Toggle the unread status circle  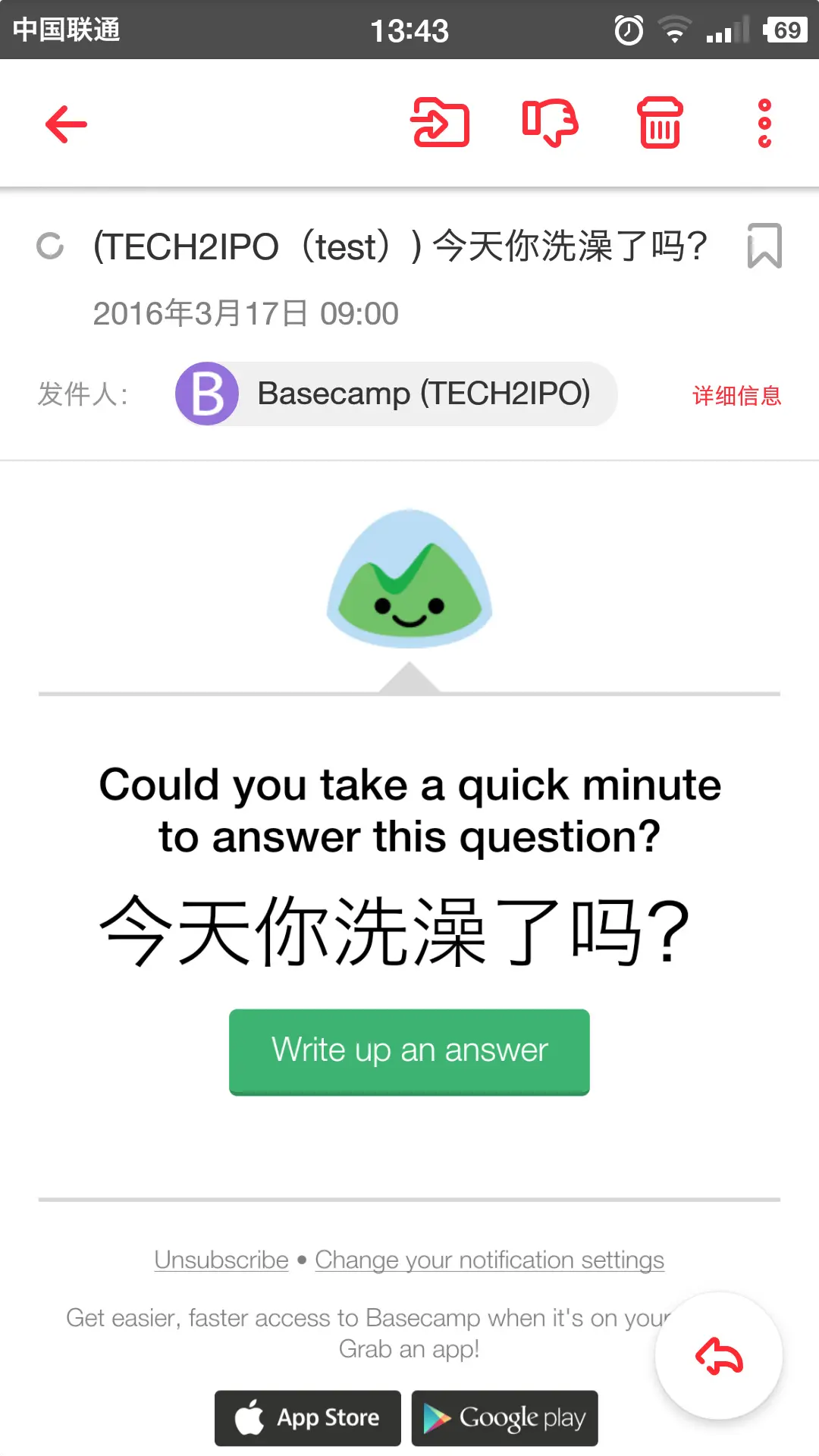point(51,246)
